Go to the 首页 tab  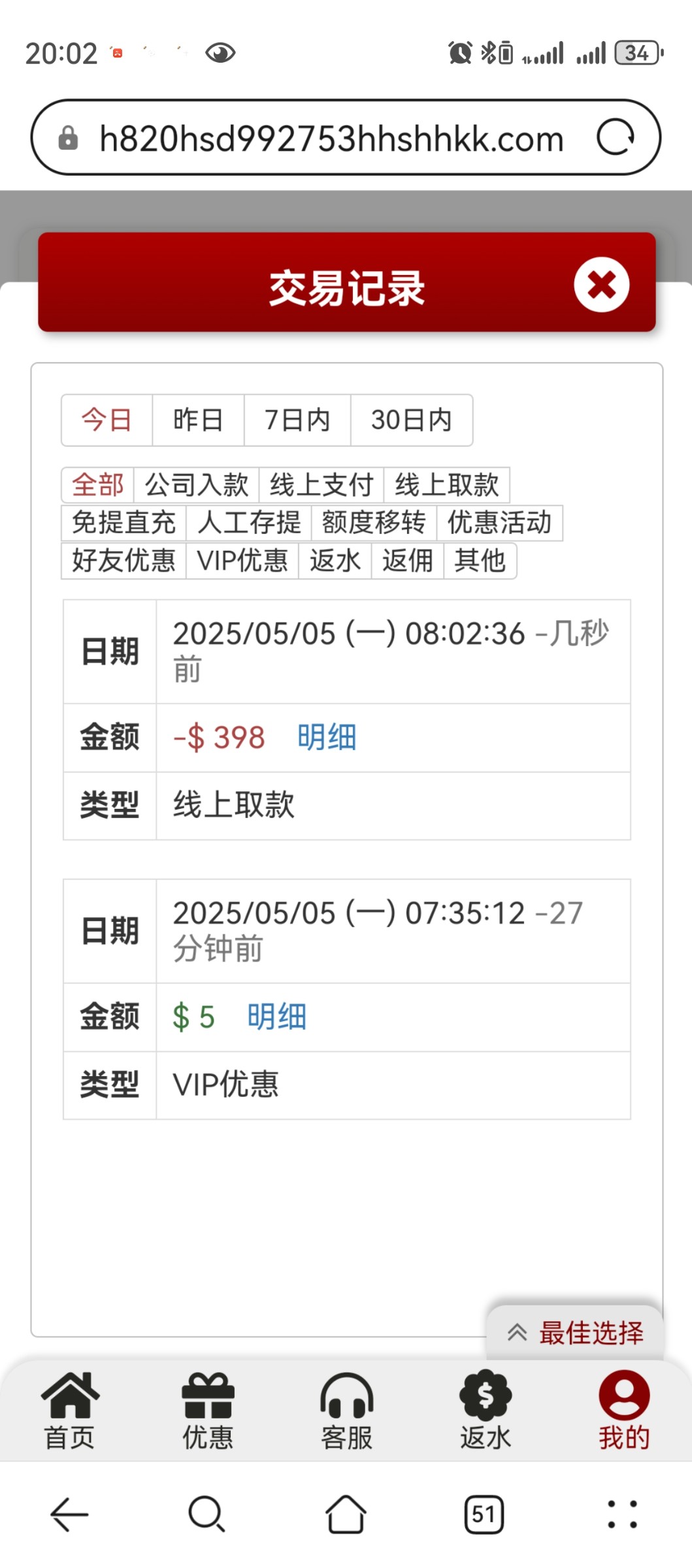(x=69, y=1411)
